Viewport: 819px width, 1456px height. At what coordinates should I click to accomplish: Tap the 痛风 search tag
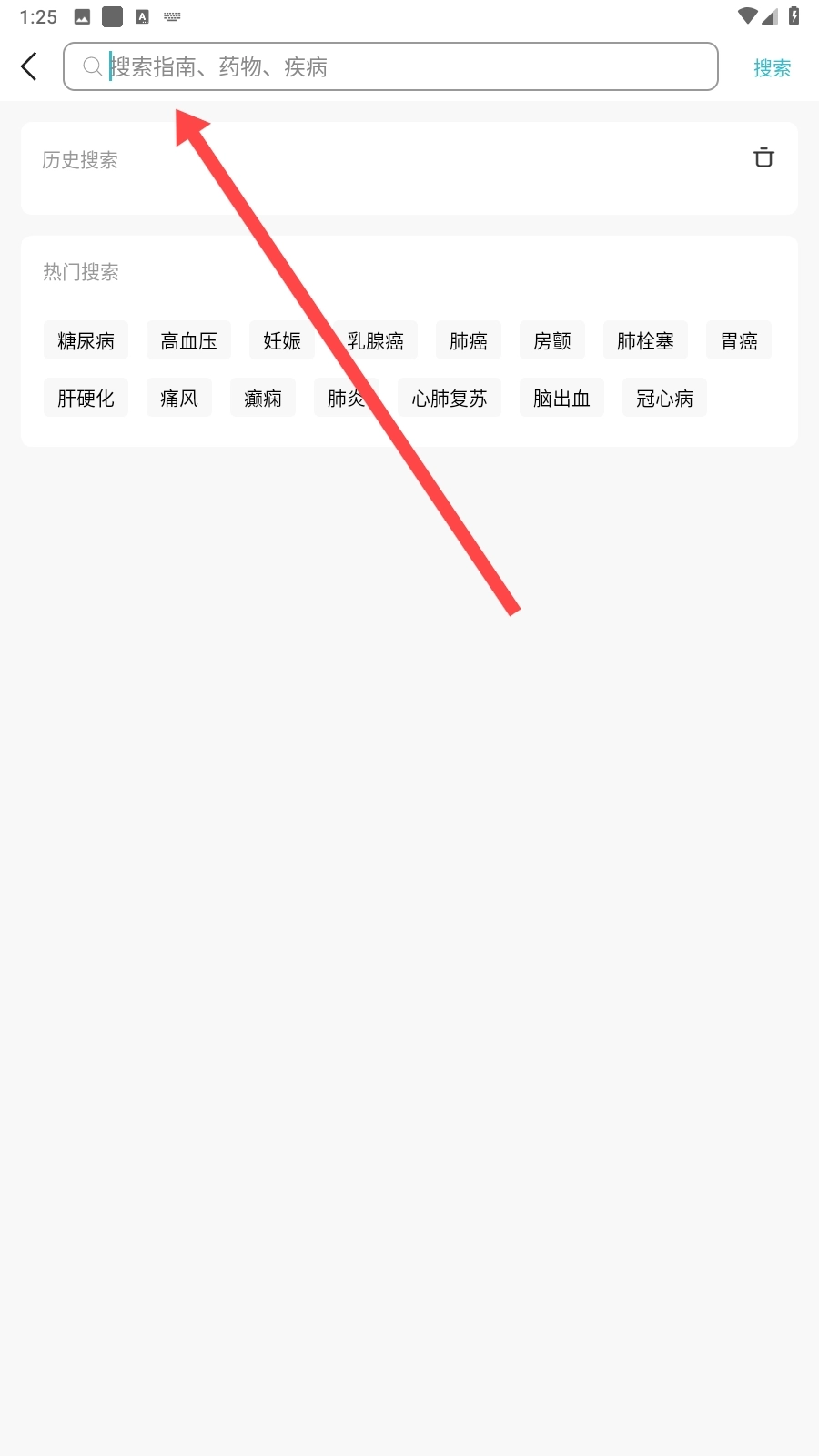178,398
